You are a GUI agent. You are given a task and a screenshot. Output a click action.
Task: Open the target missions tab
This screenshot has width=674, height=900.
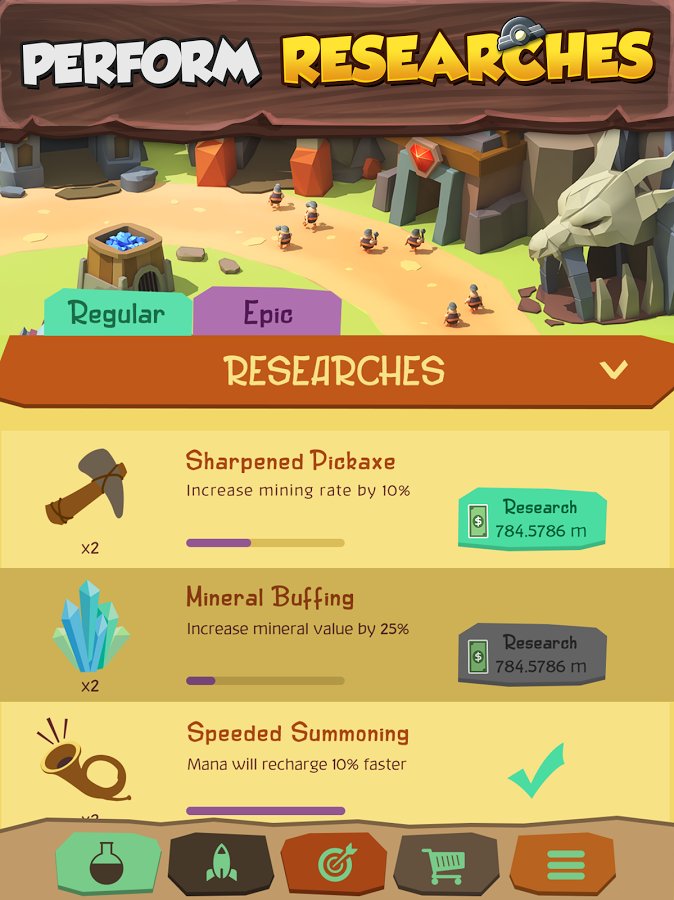click(334, 862)
